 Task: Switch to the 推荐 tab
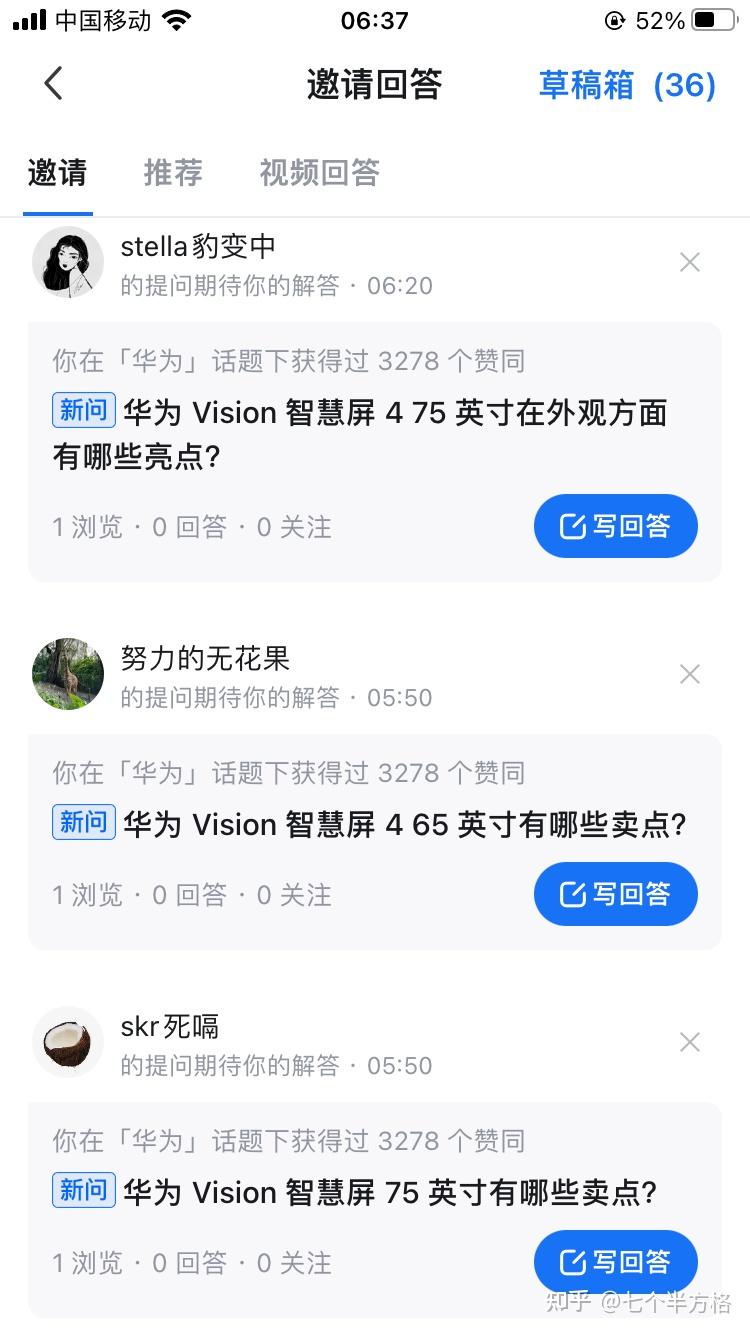[x=173, y=172]
